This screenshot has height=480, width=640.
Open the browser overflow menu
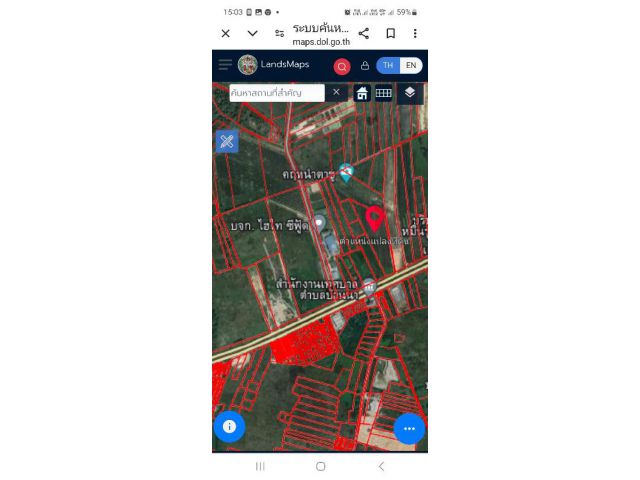pyautogui.click(x=415, y=33)
